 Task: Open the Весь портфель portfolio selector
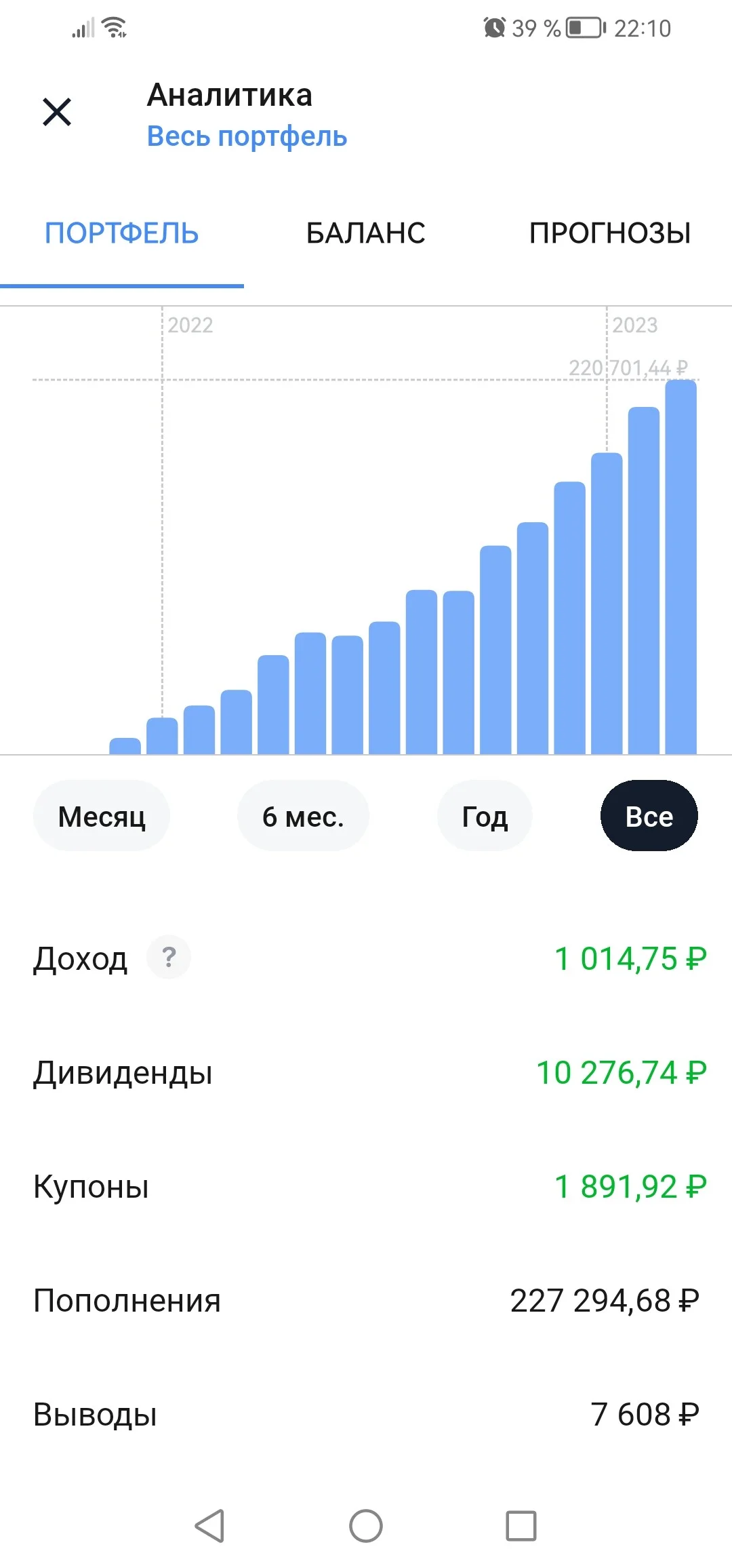pos(247,136)
